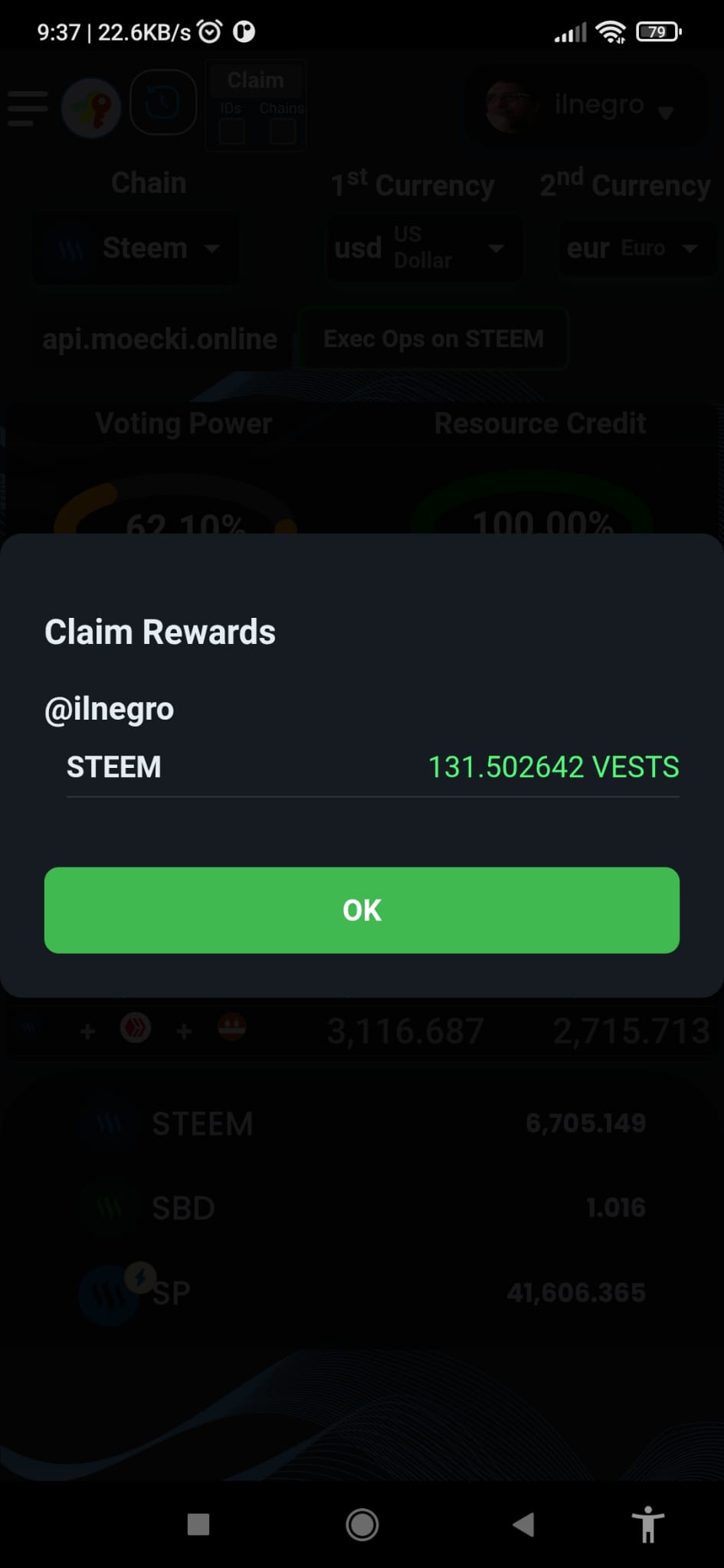Image resolution: width=724 pixels, height=1568 pixels.
Task: Confirm the Claim Rewards dialog with OK
Action: pos(362,910)
